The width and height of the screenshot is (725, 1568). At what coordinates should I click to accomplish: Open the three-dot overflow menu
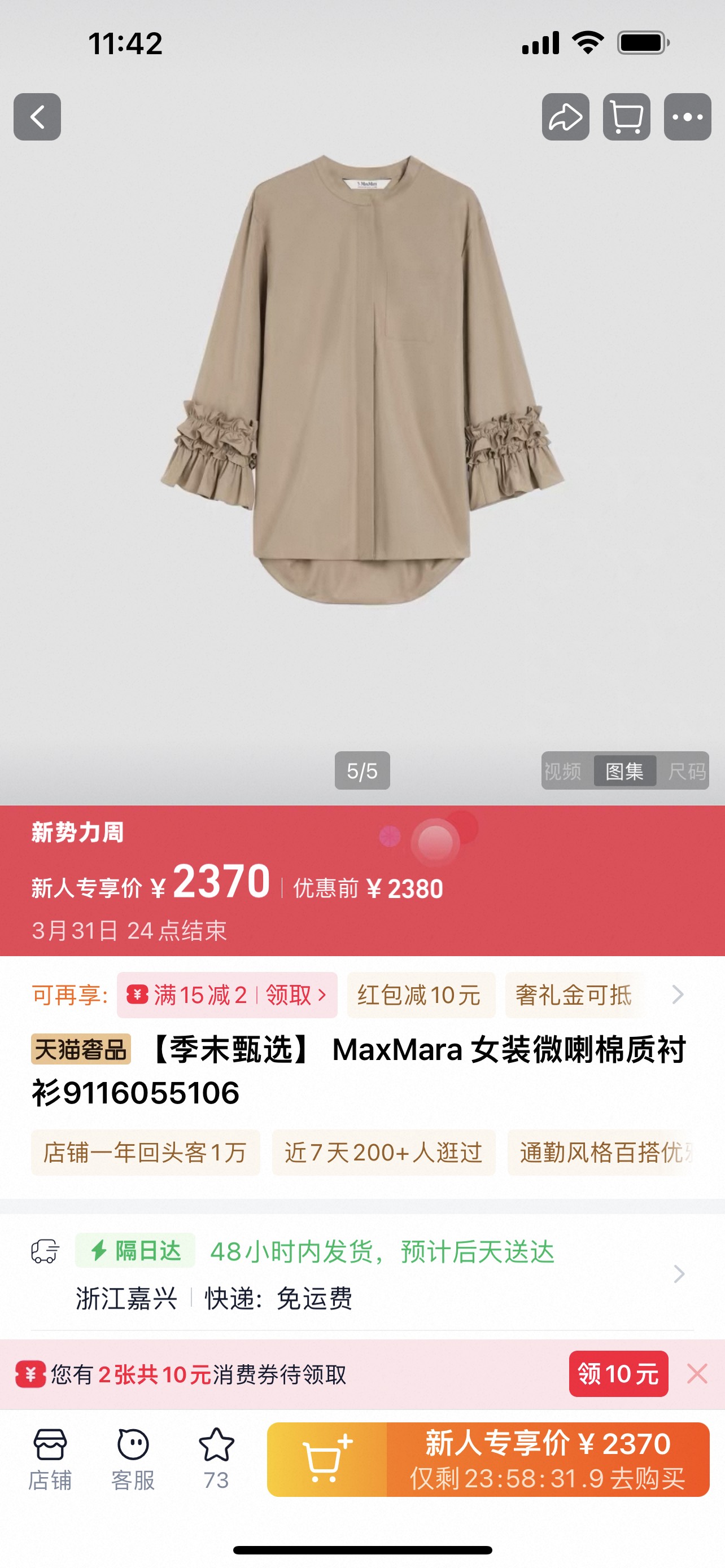point(687,117)
